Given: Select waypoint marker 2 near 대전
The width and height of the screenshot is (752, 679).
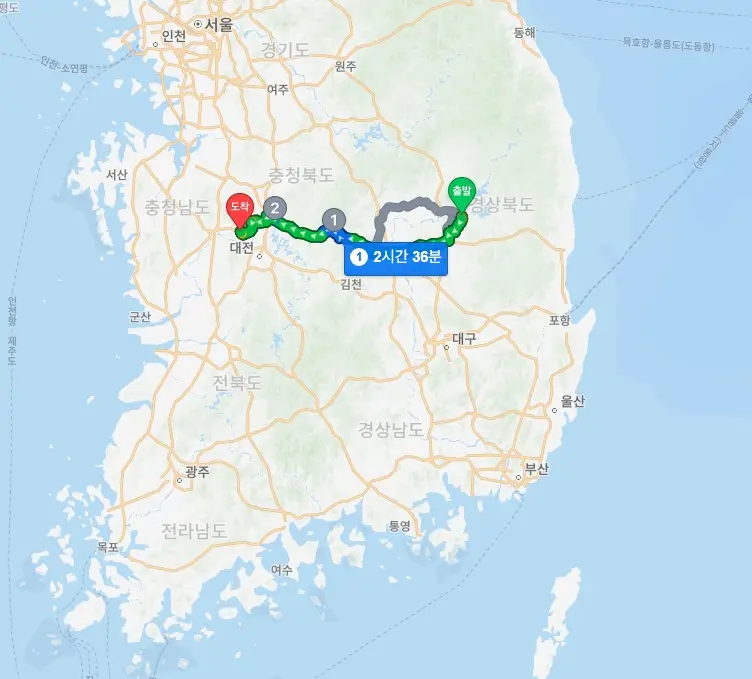Looking at the screenshot, I should click(x=275, y=208).
